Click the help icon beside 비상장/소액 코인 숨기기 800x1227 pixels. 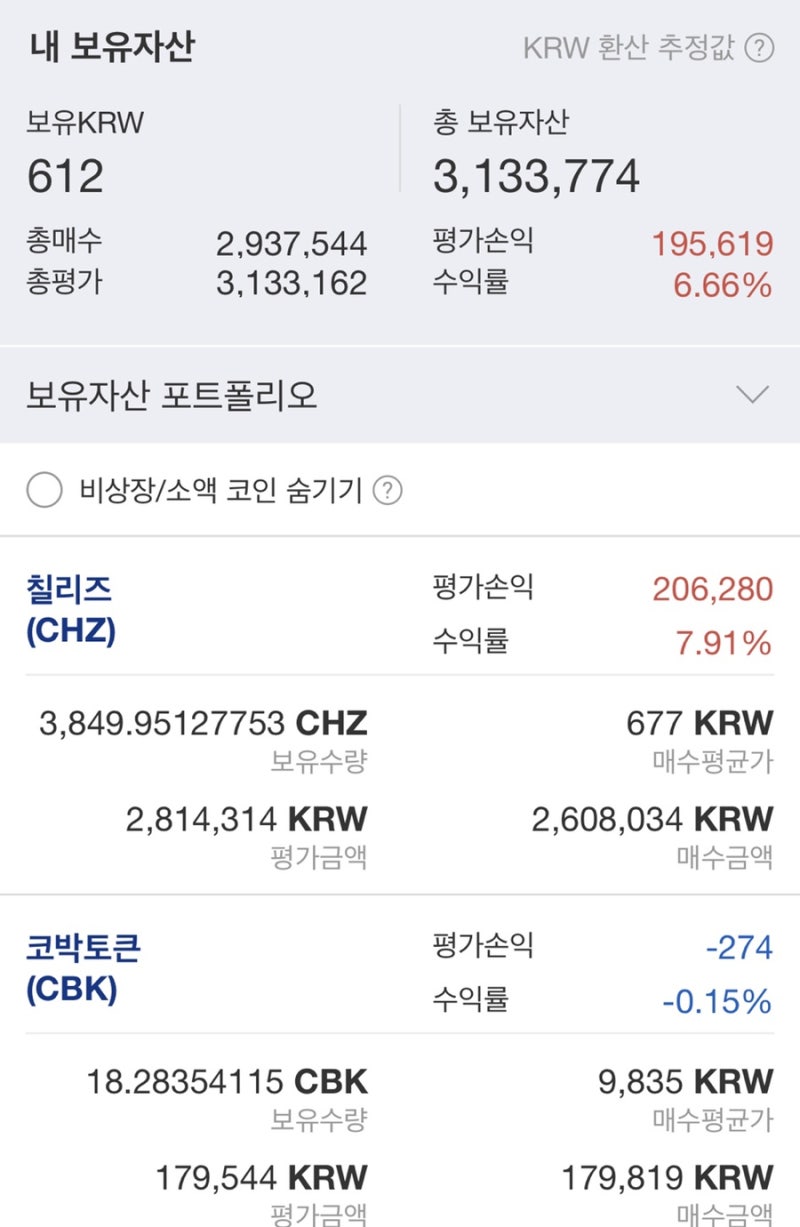pos(391,491)
